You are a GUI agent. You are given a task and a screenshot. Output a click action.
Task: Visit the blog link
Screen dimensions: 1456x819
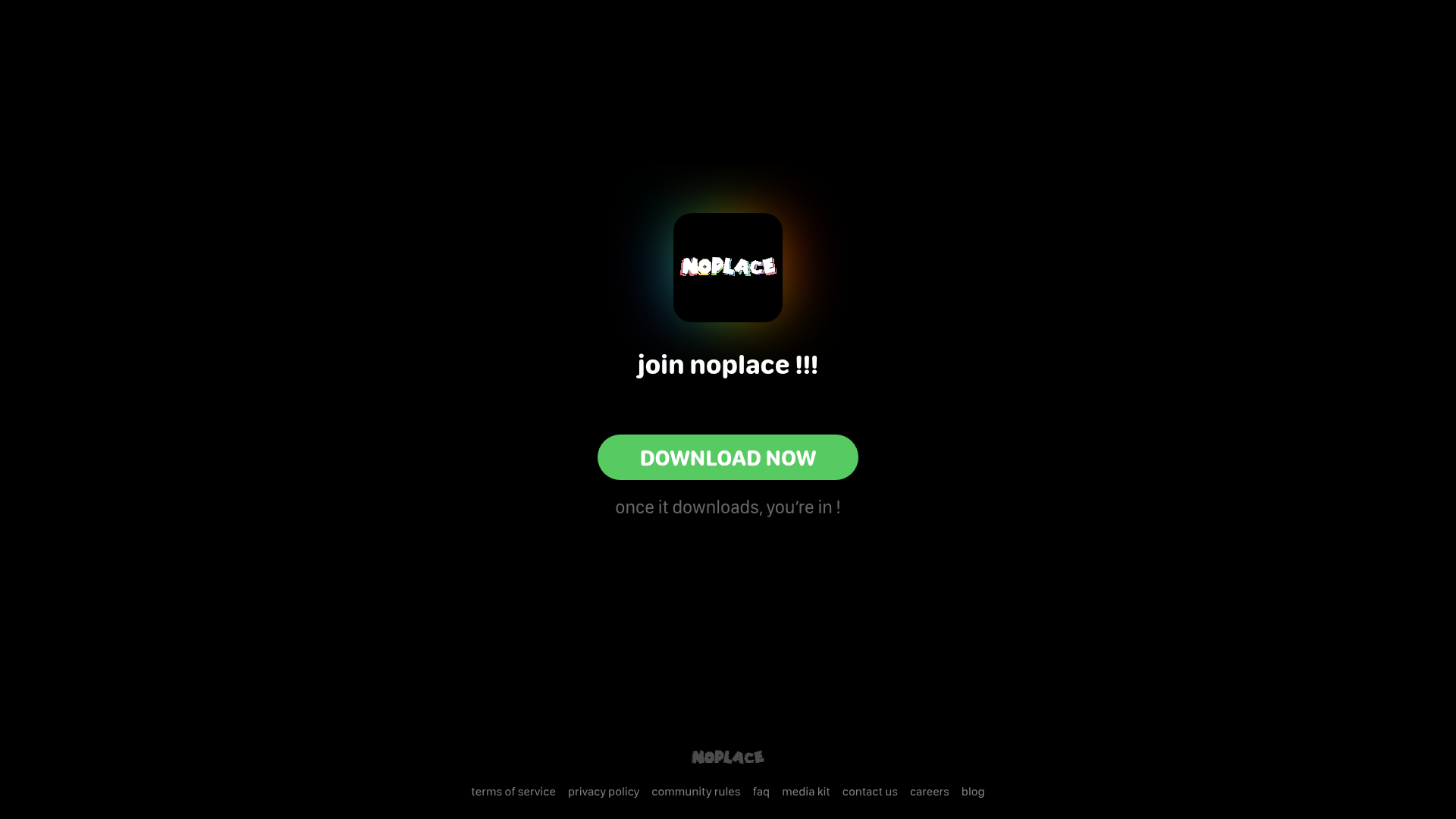coord(973,791)
